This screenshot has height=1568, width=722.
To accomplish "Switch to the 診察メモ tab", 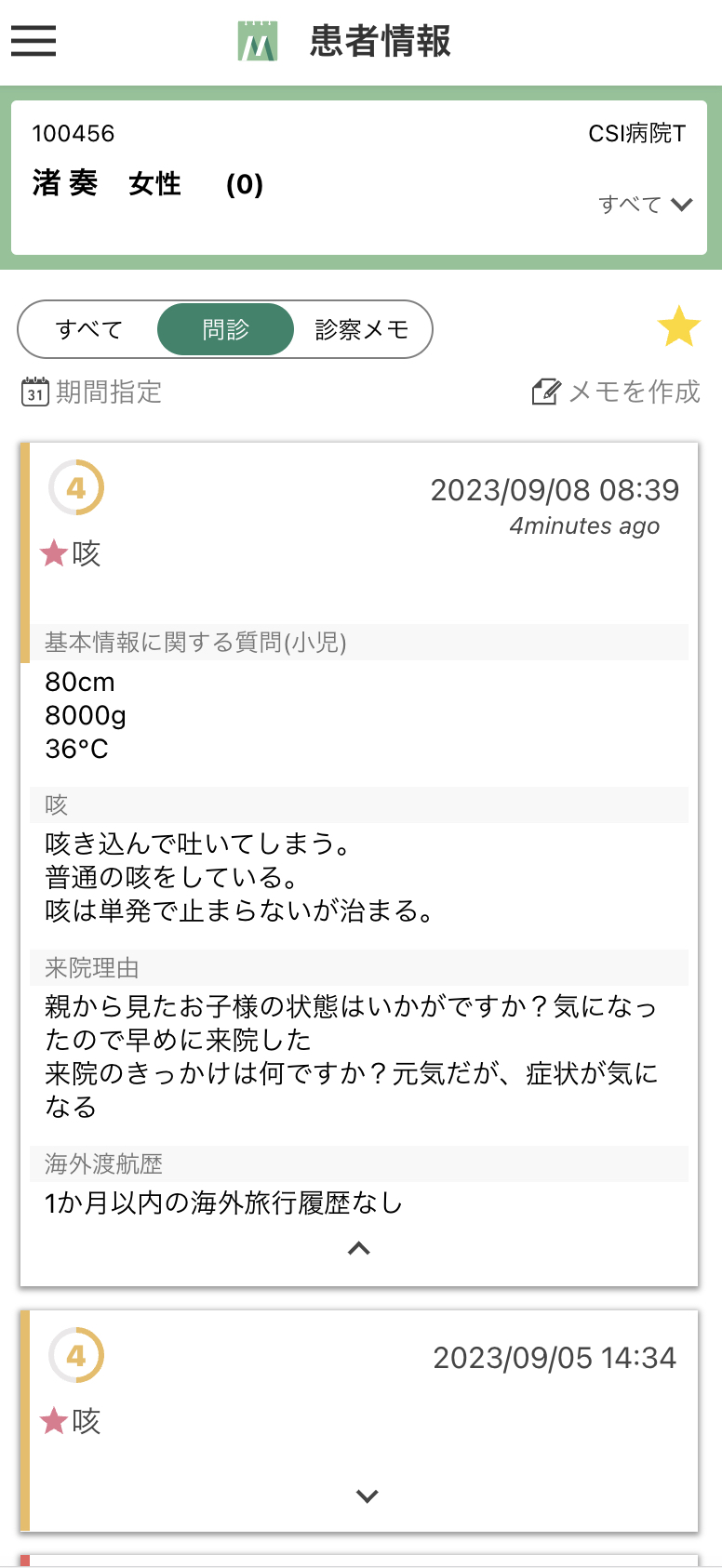I will pyautogui.click(x=361, y=328).
